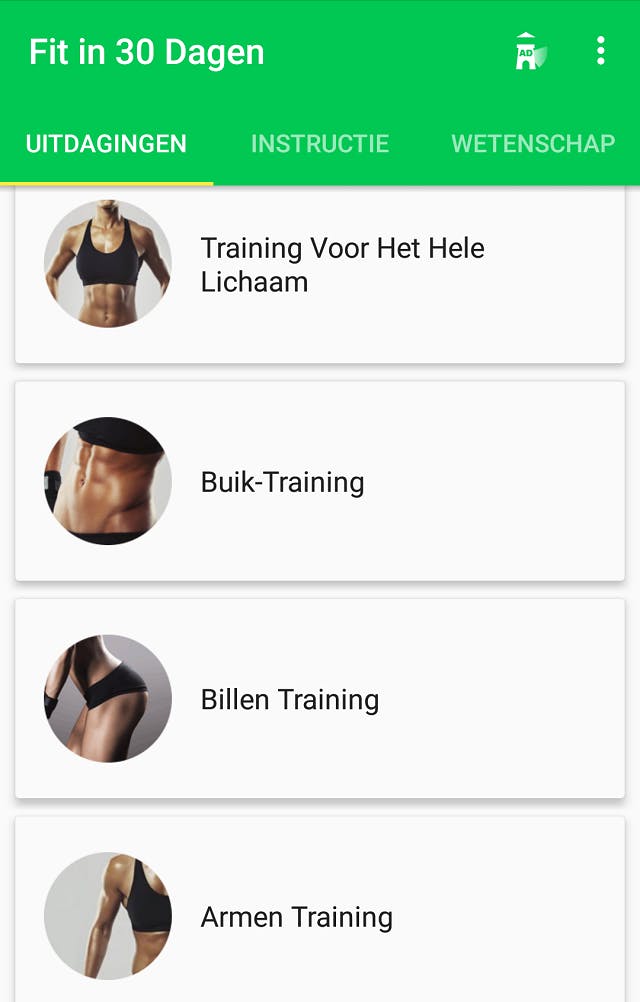Viewport: 640px width, 1002px height.
Task: Open the Billen Training challenge
Action: point(320,698)
